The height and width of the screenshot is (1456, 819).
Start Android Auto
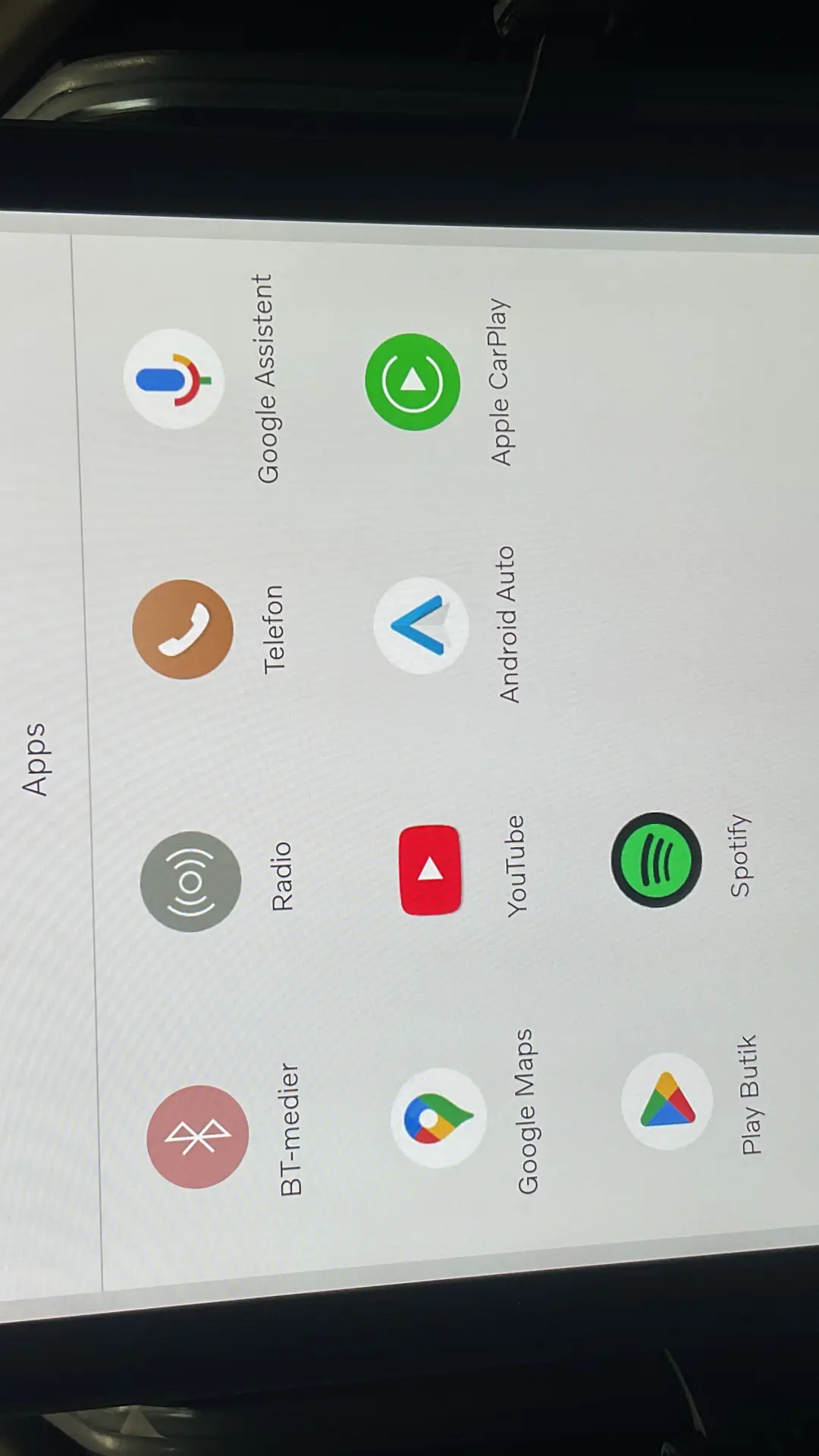point(420,626)
